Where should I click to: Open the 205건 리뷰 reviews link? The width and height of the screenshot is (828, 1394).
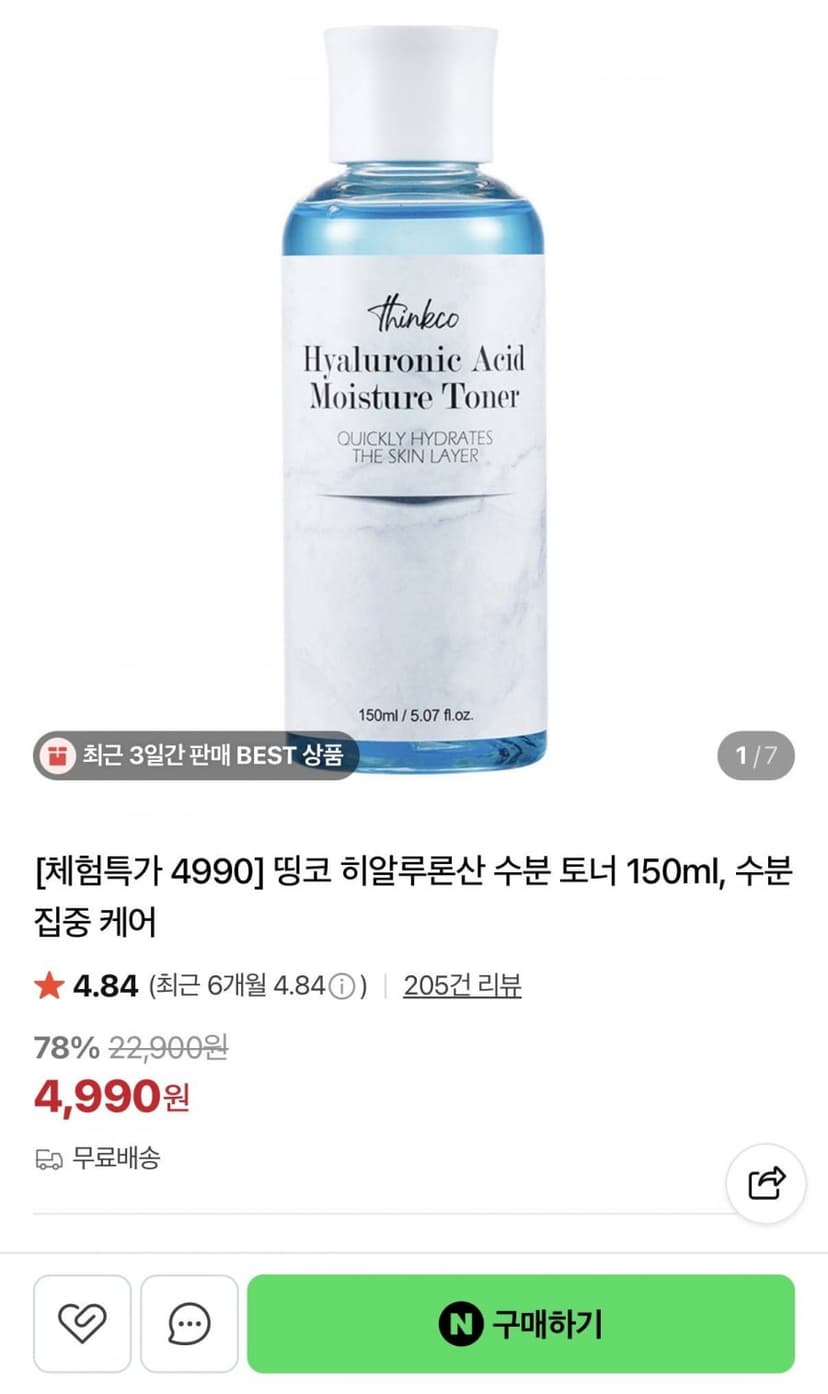[462, 986]
